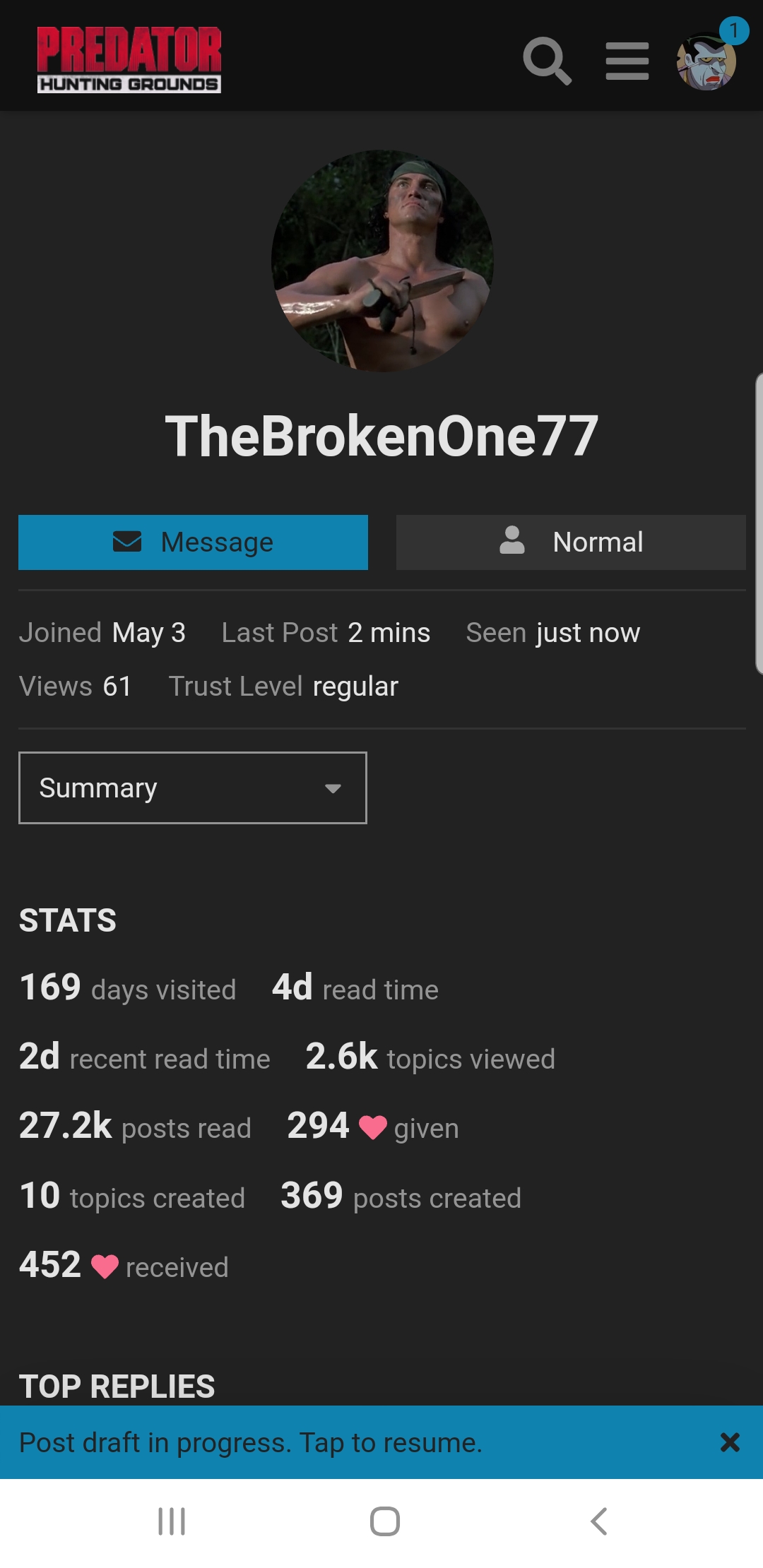Open the Normal notification level button
The height and width of the screenshot is (1568, 763).
(571, 542)
